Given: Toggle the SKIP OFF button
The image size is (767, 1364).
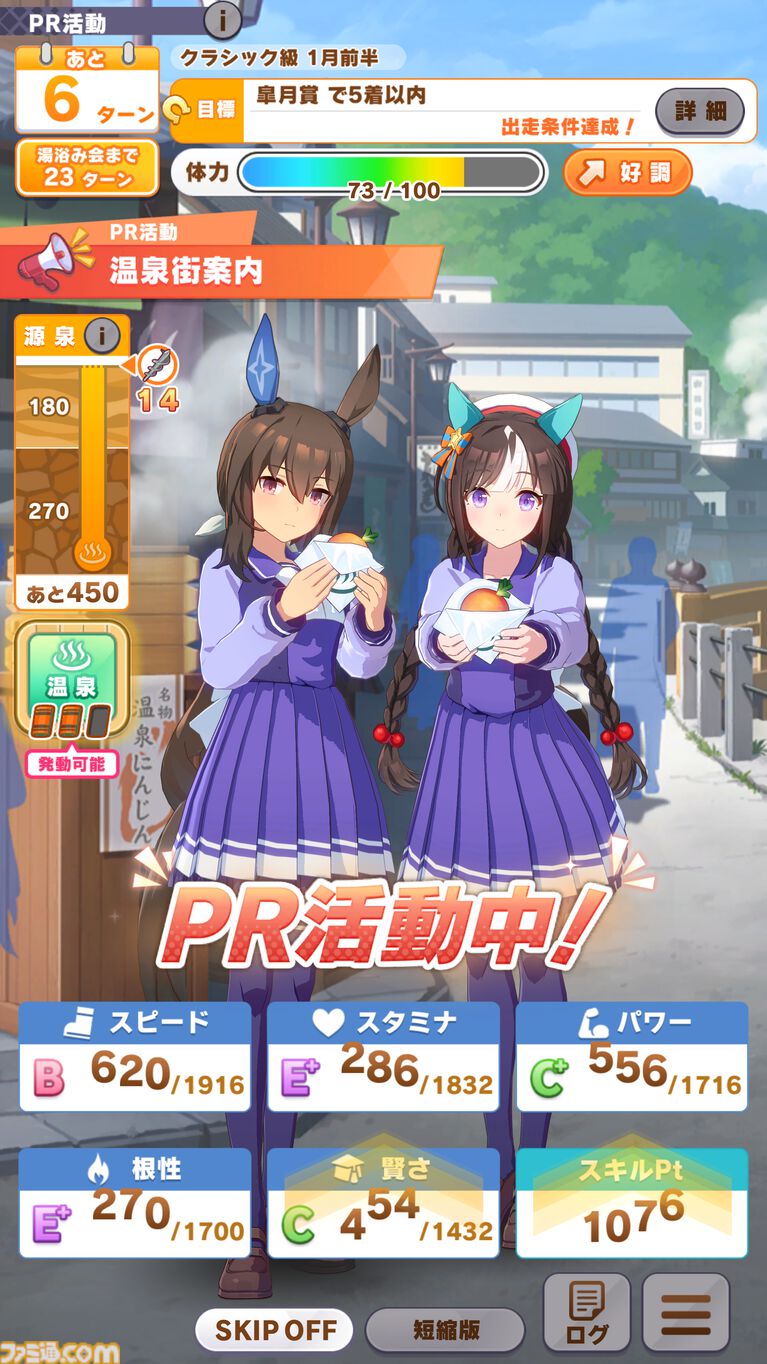Looking at the screenshot, I should click(273, 1330).
